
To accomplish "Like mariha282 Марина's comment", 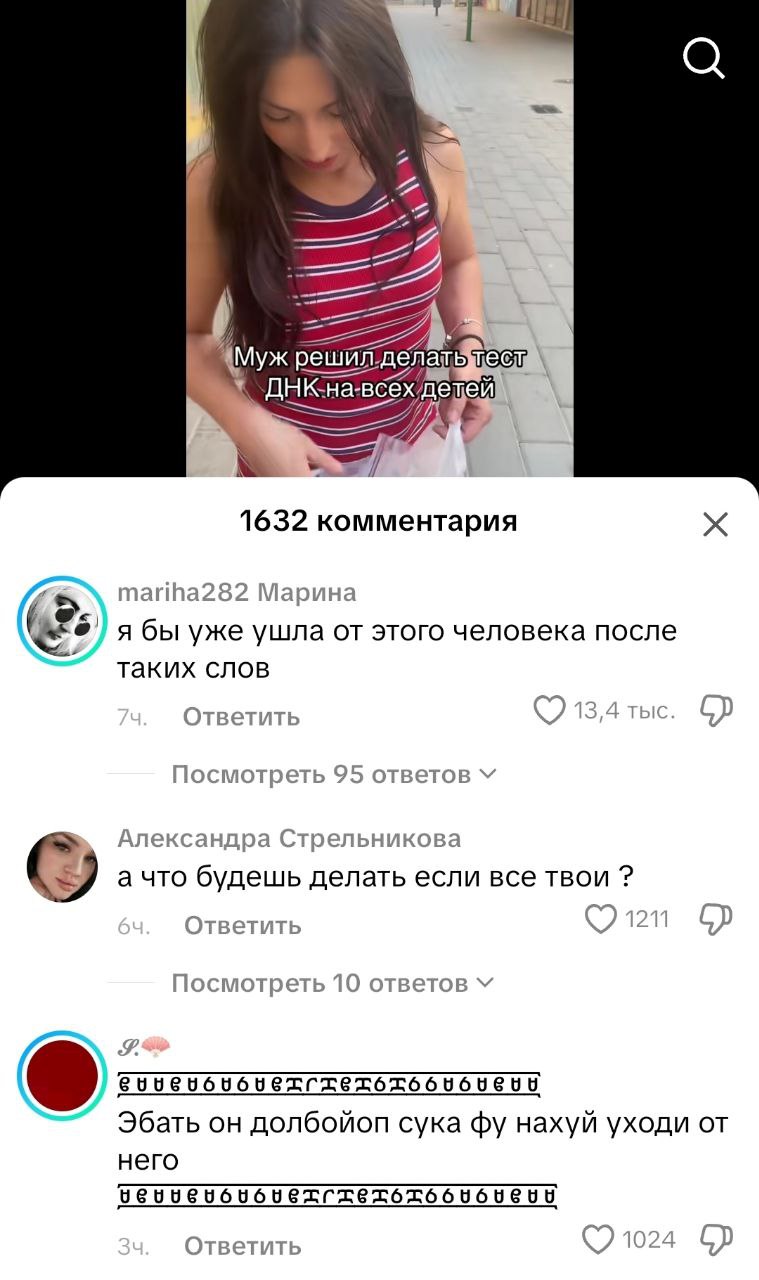I will [x=550, y=710].
